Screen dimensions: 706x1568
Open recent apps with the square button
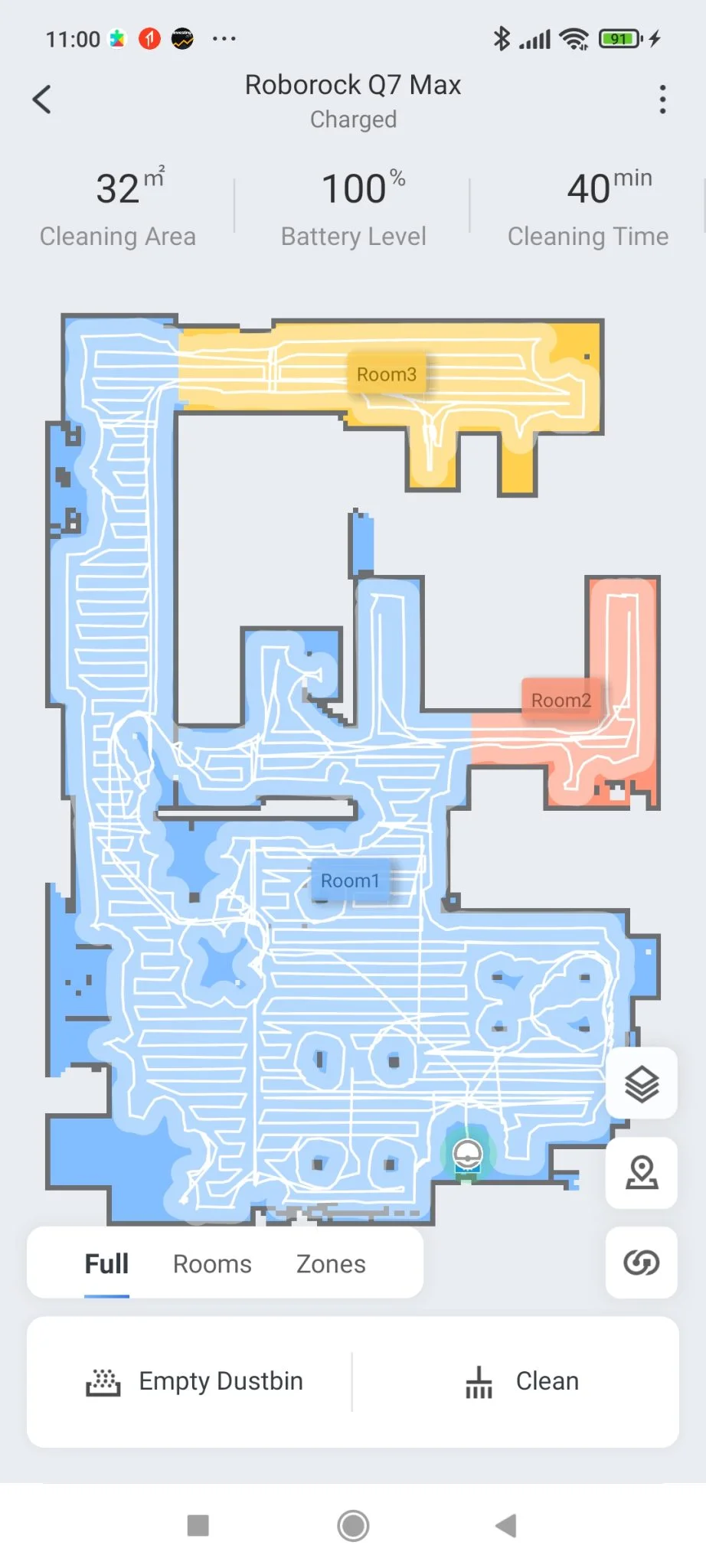coord(198,1526)
